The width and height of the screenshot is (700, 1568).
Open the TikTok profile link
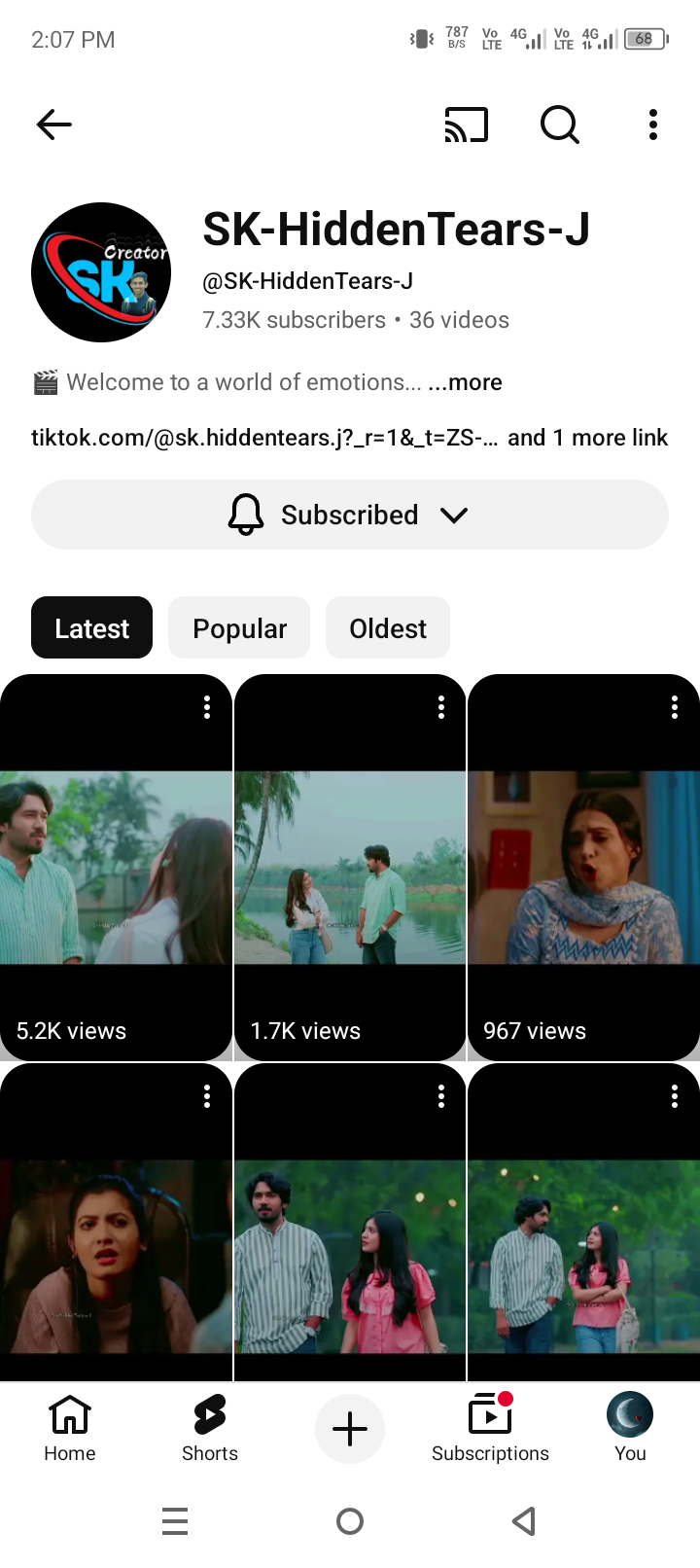pos(264,438)
